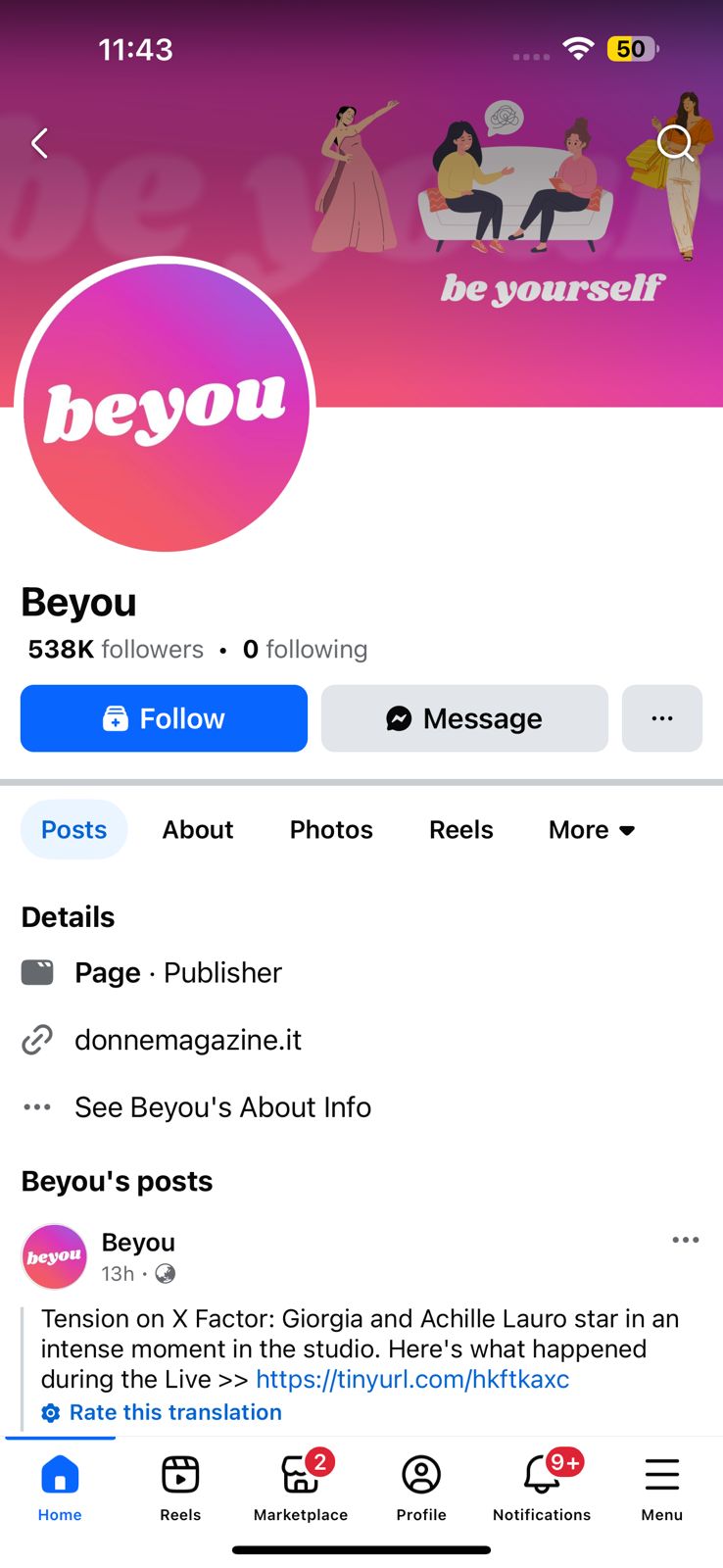Open See Beyou's About Info

pyautogui.click(x=222, y=1107)
